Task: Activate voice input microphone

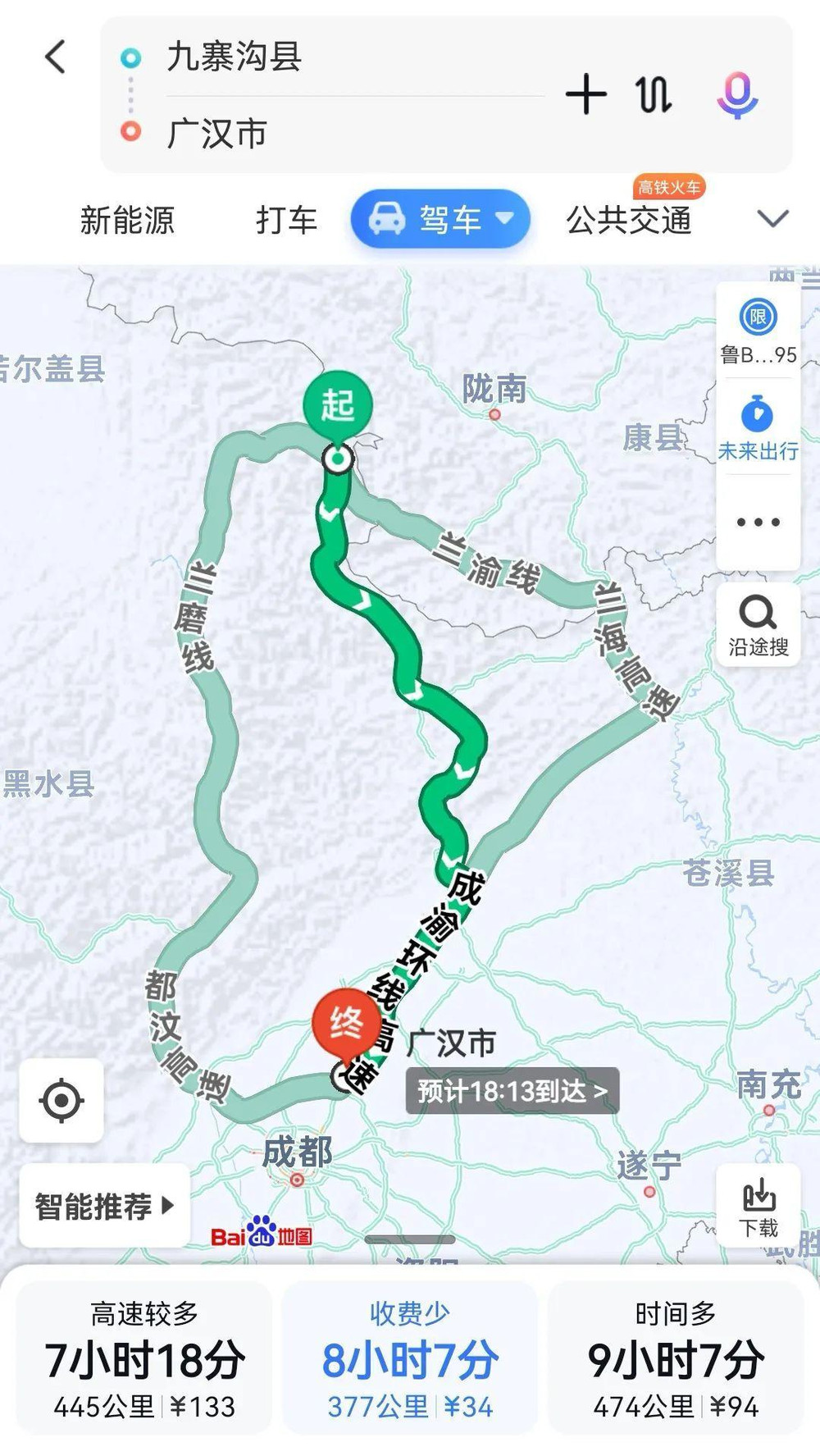Action: tap(736, 94)
